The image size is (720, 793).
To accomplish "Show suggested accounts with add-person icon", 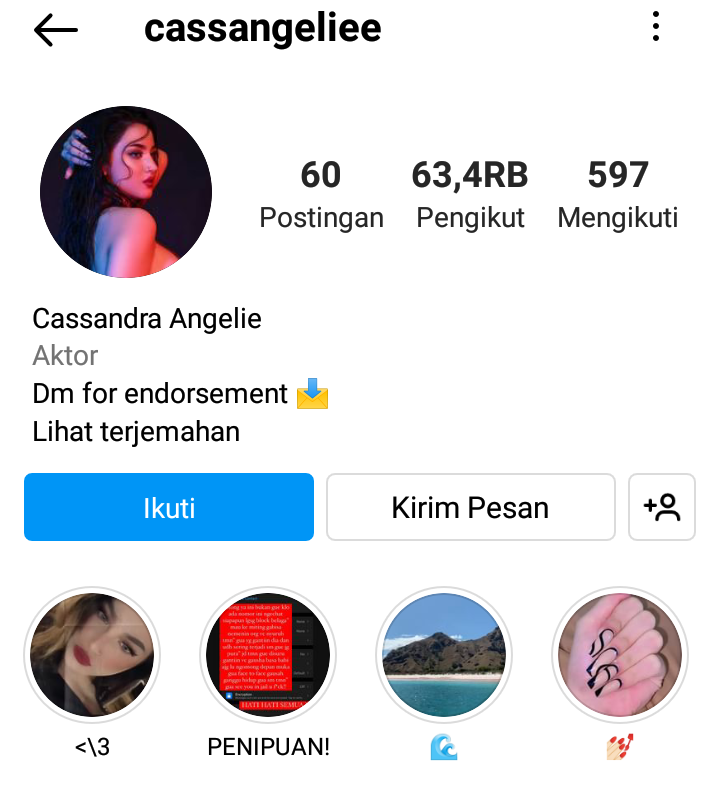I will pos(662,507).
